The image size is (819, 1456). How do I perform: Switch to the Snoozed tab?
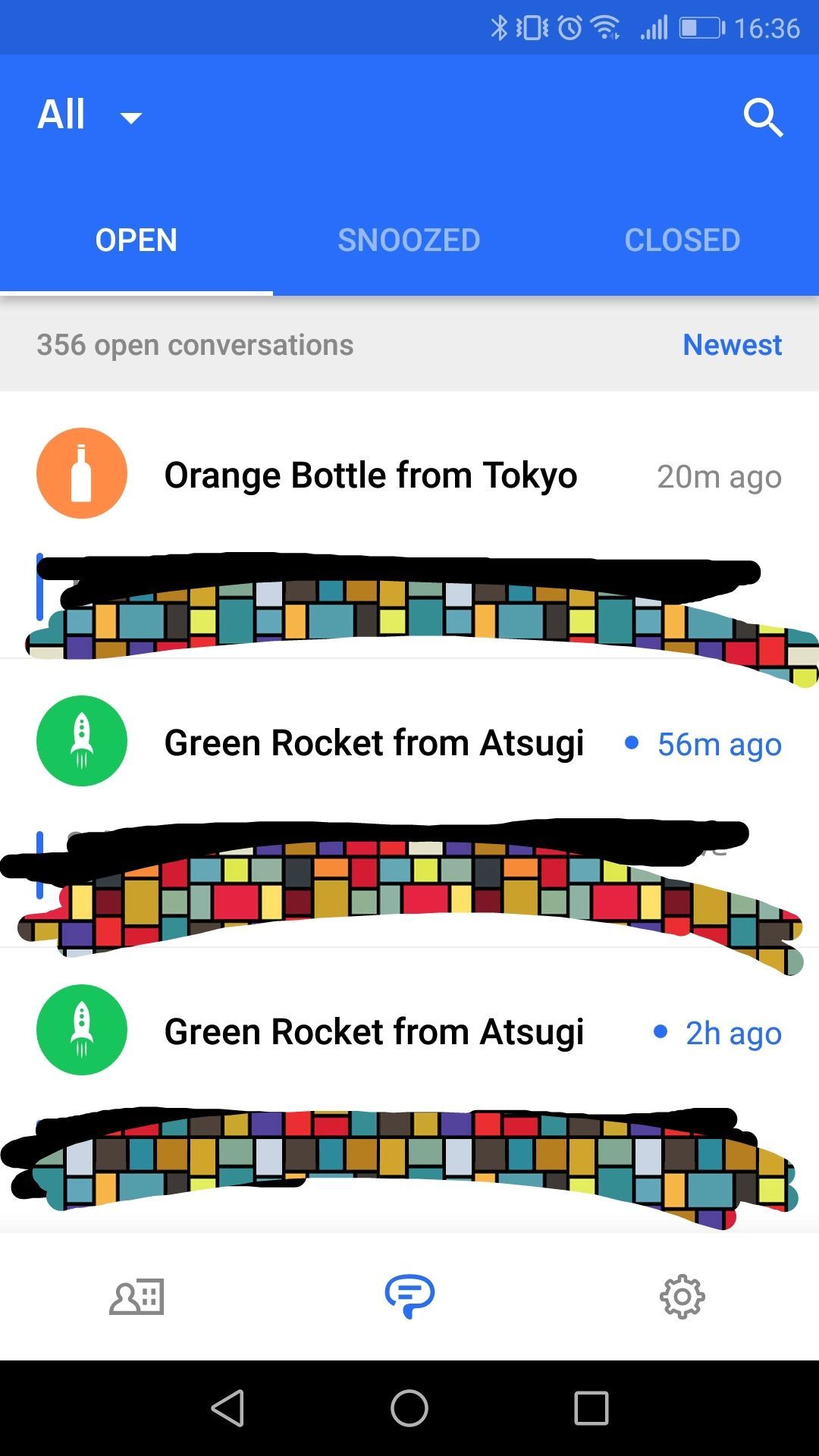(x=409, y=240)
